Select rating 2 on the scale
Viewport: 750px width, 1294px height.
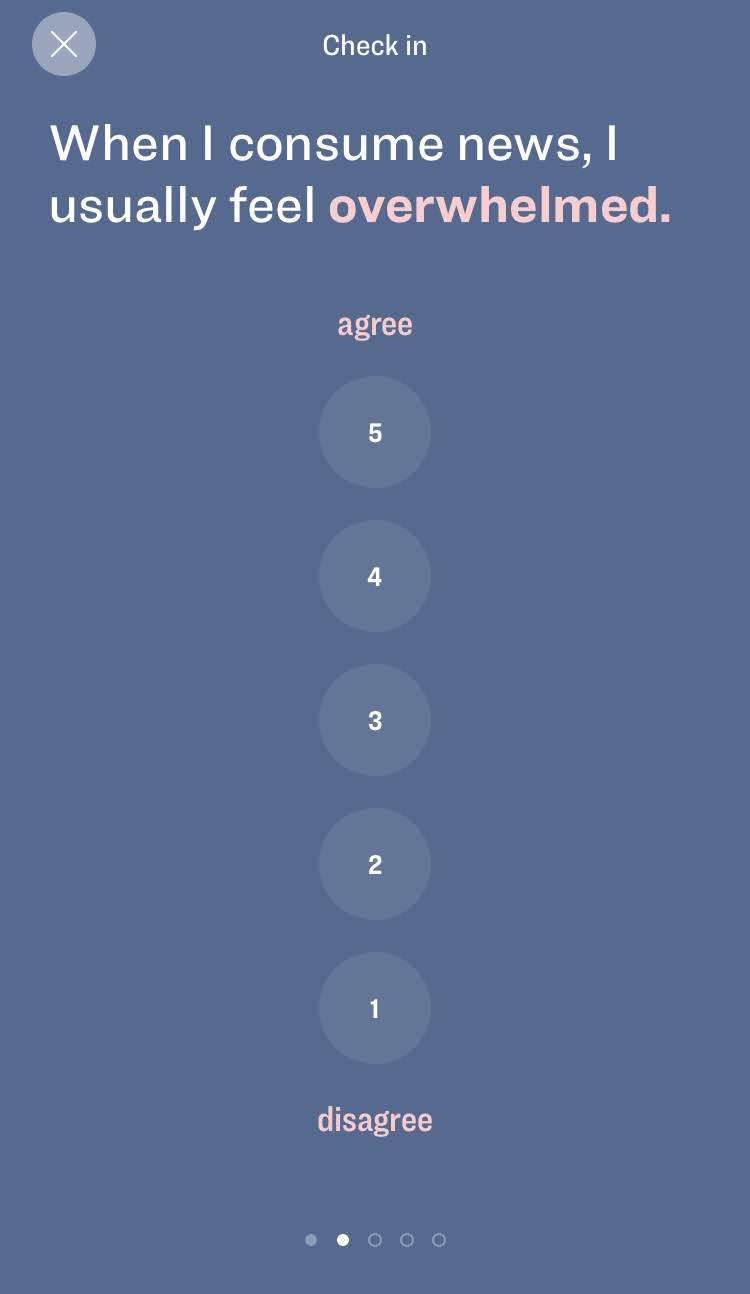pyautogui.click(x=375, y=864)
